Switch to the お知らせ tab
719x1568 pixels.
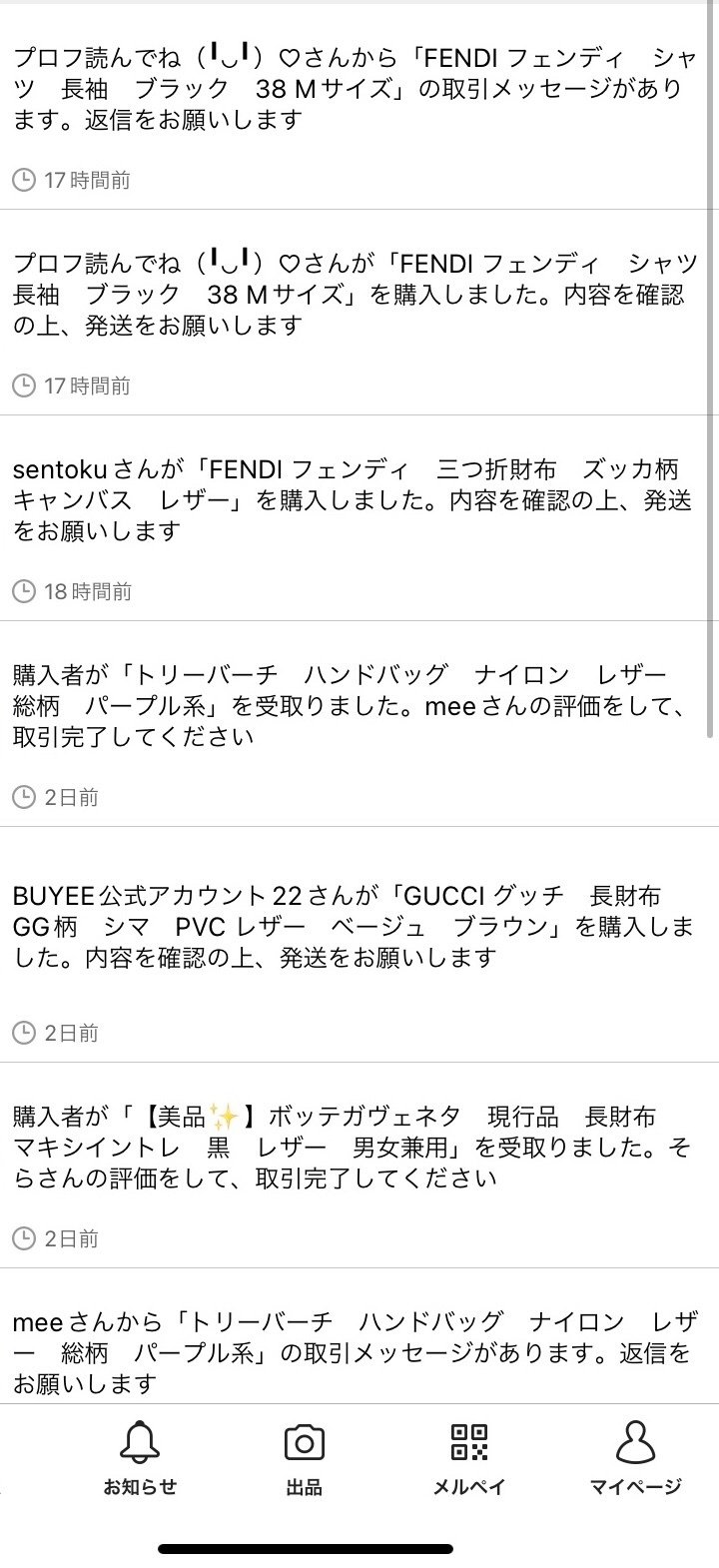pos(140,1460)
